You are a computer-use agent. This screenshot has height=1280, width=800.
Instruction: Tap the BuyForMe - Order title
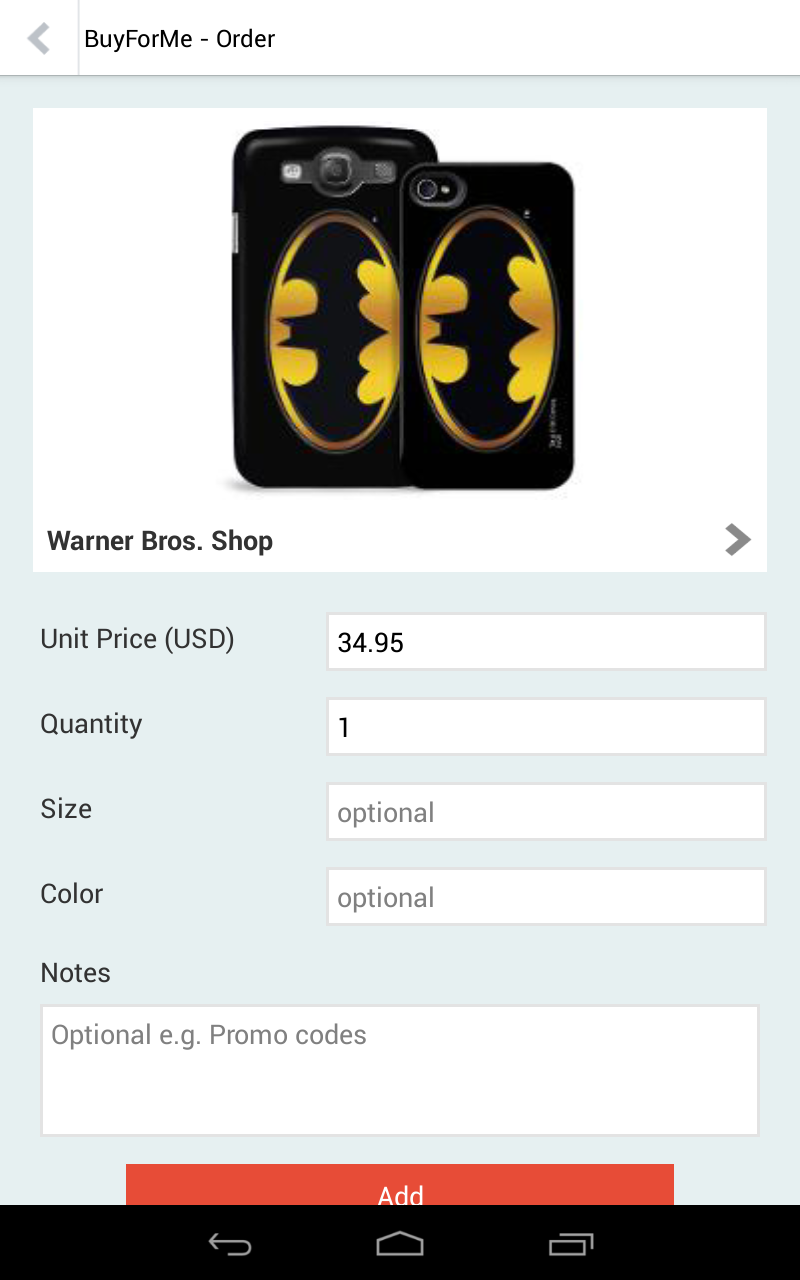coord(181,38)
